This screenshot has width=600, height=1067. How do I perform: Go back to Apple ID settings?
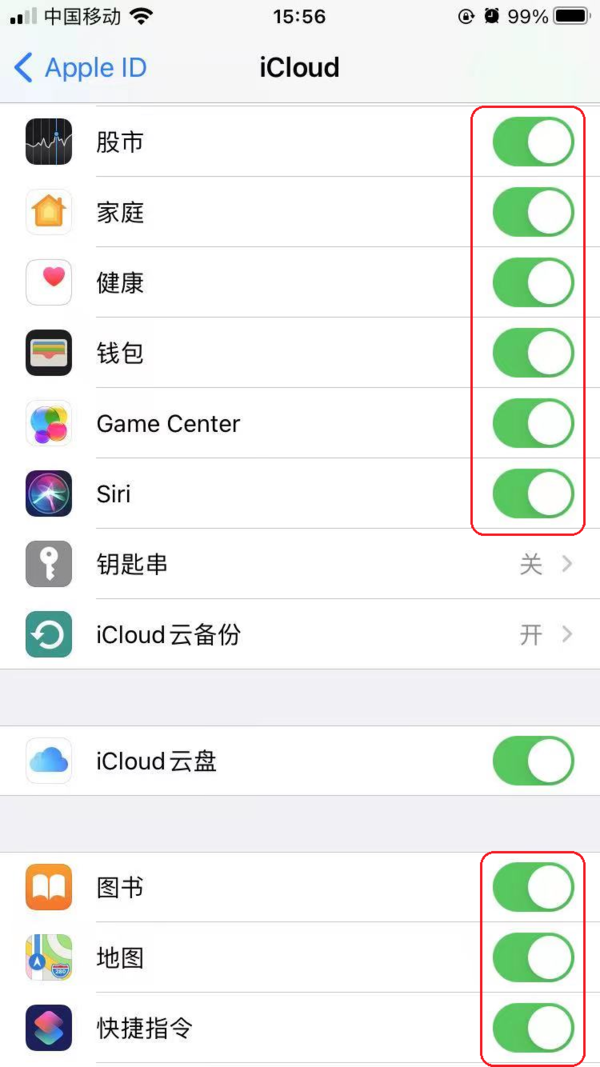pyautogui.click(x=80, y=68)
